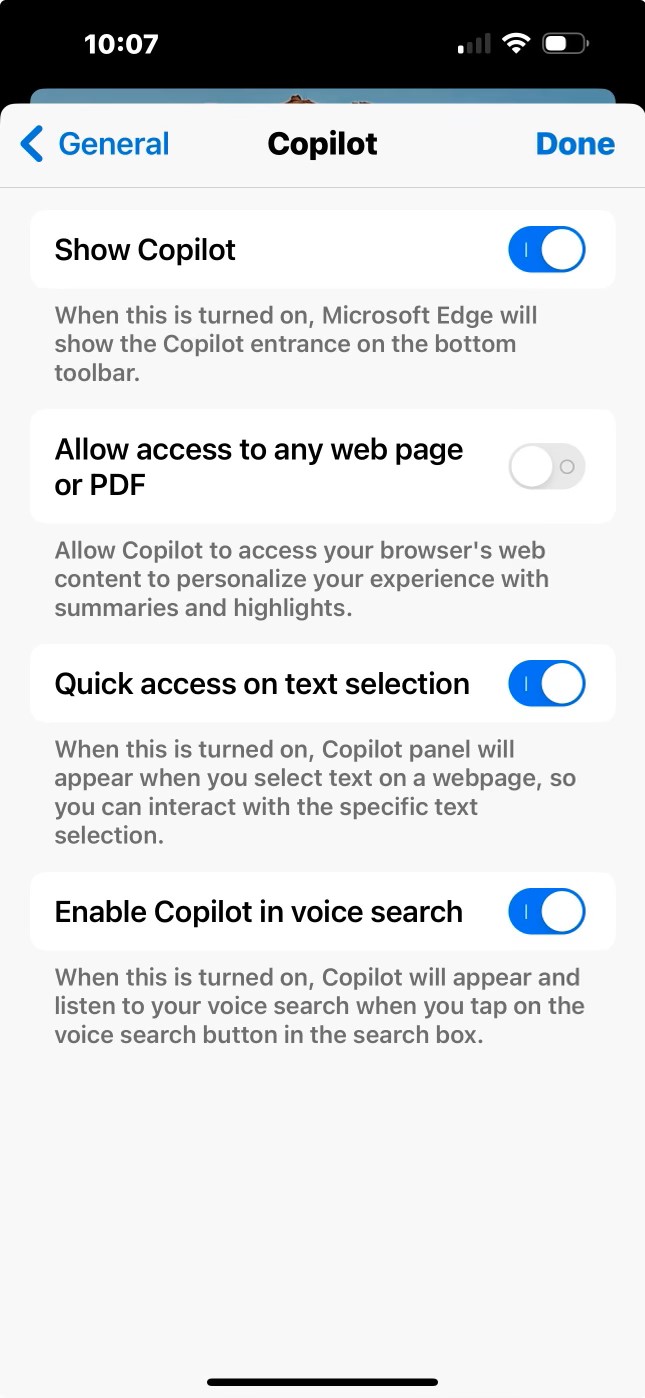Tap Done to close settings
The image size is (645, 1398).
click(x=575, y=144)
